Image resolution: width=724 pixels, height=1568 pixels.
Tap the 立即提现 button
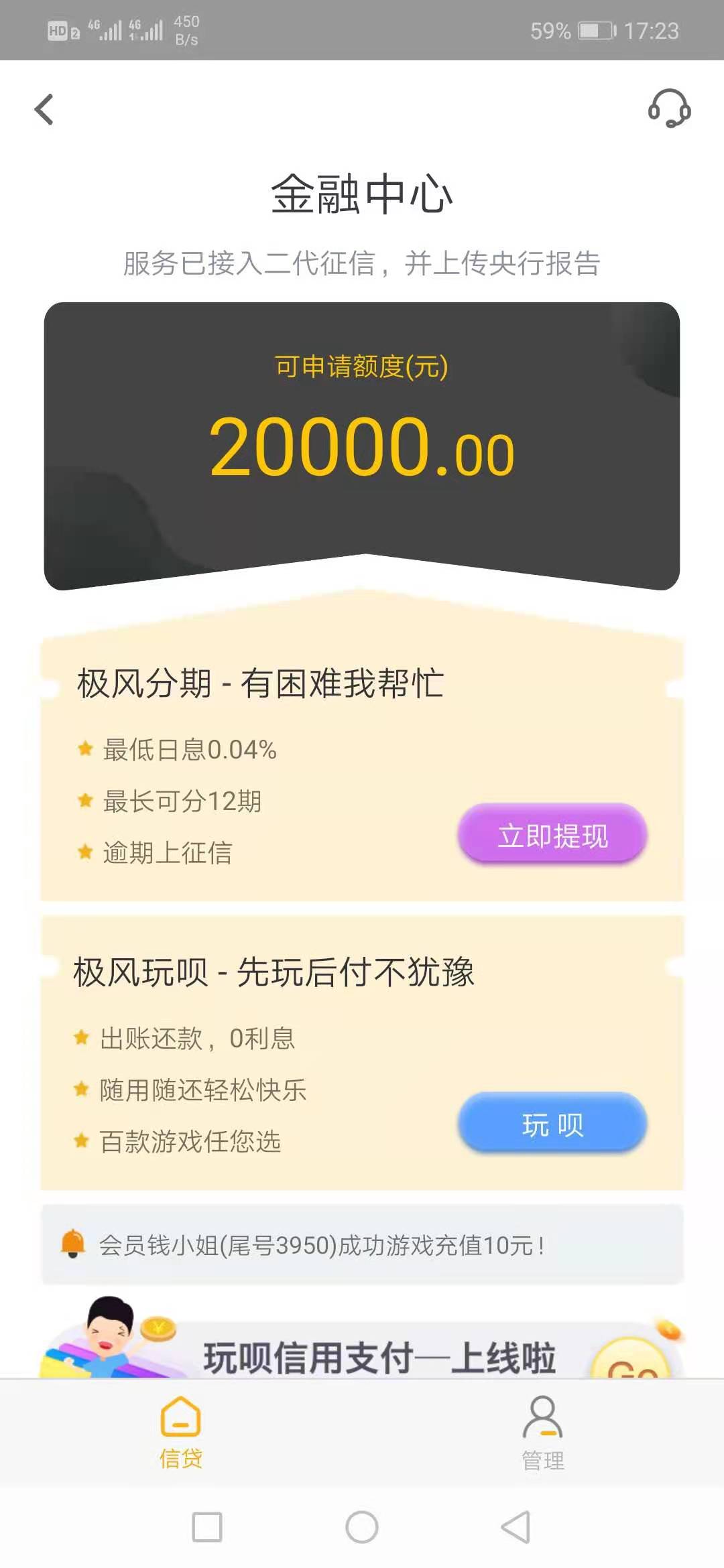pyautogui.click(x=552, y=835)
